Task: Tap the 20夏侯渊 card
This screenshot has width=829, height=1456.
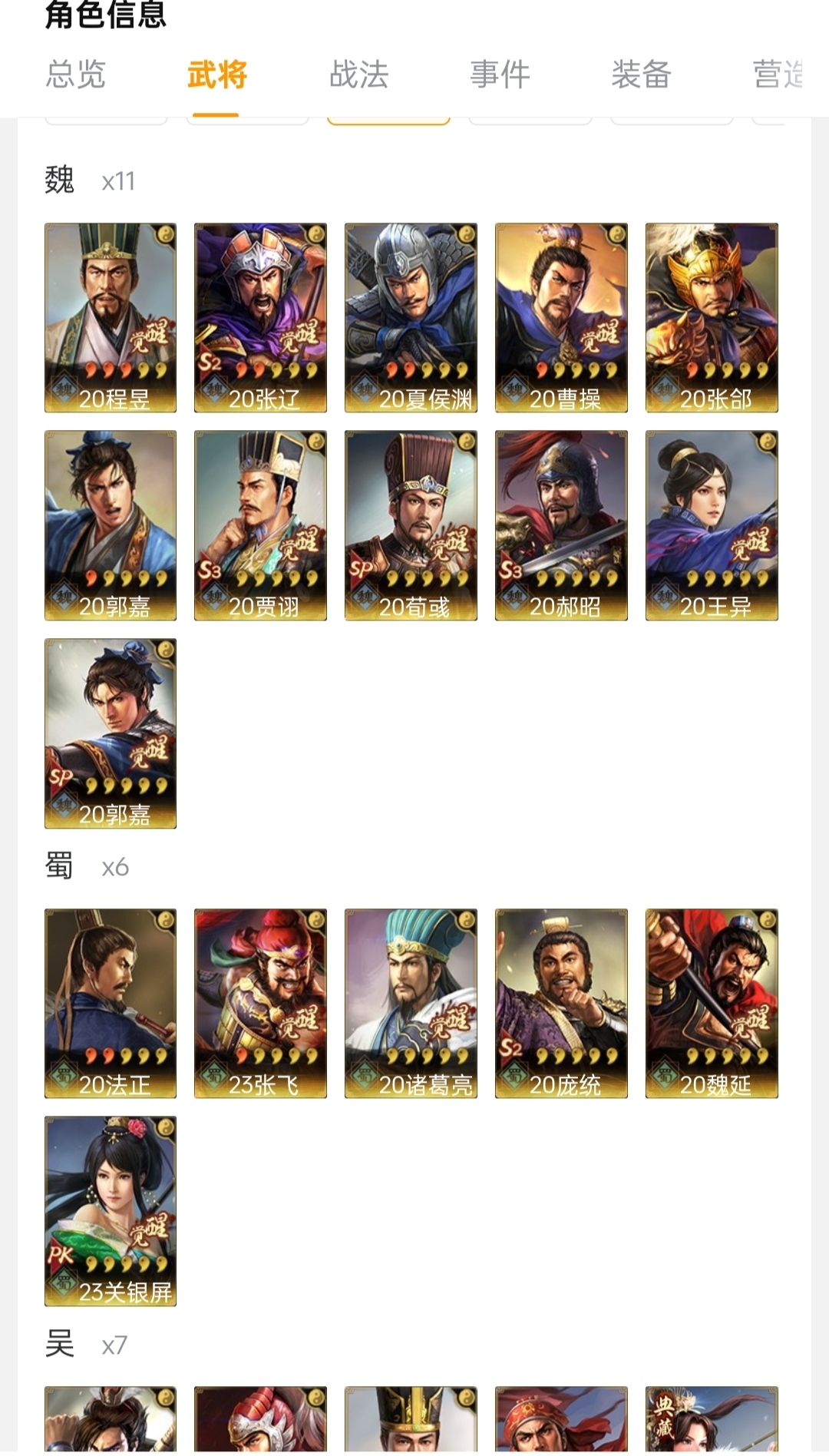Action: (411, 318)
